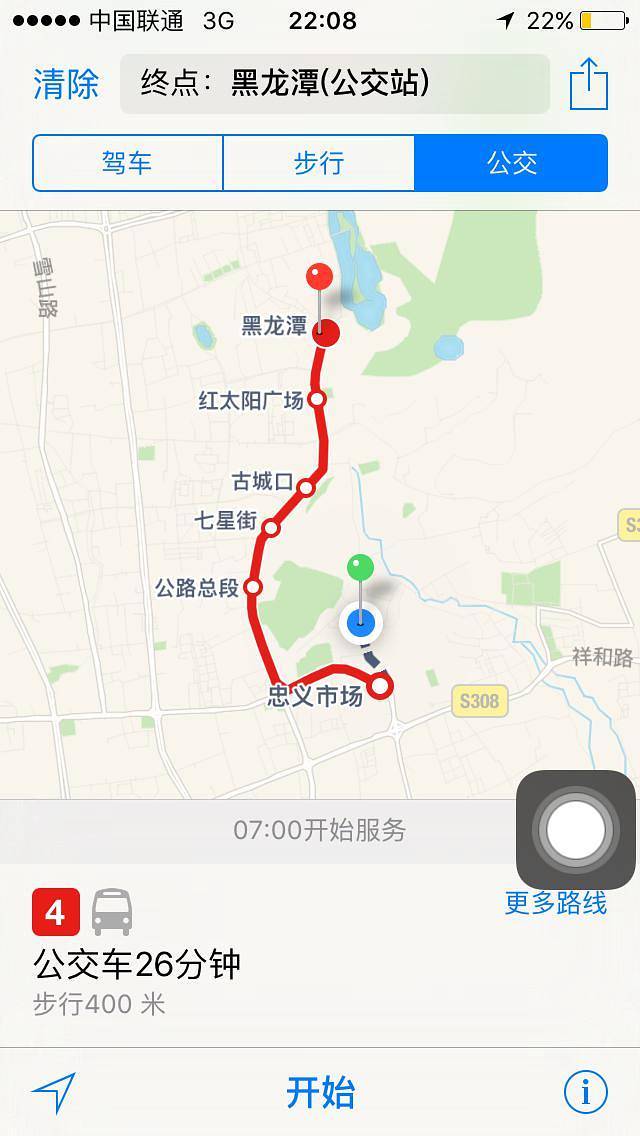Select the green starting point pin
This screenshot has width=640, height=1136.
(360, 569)
